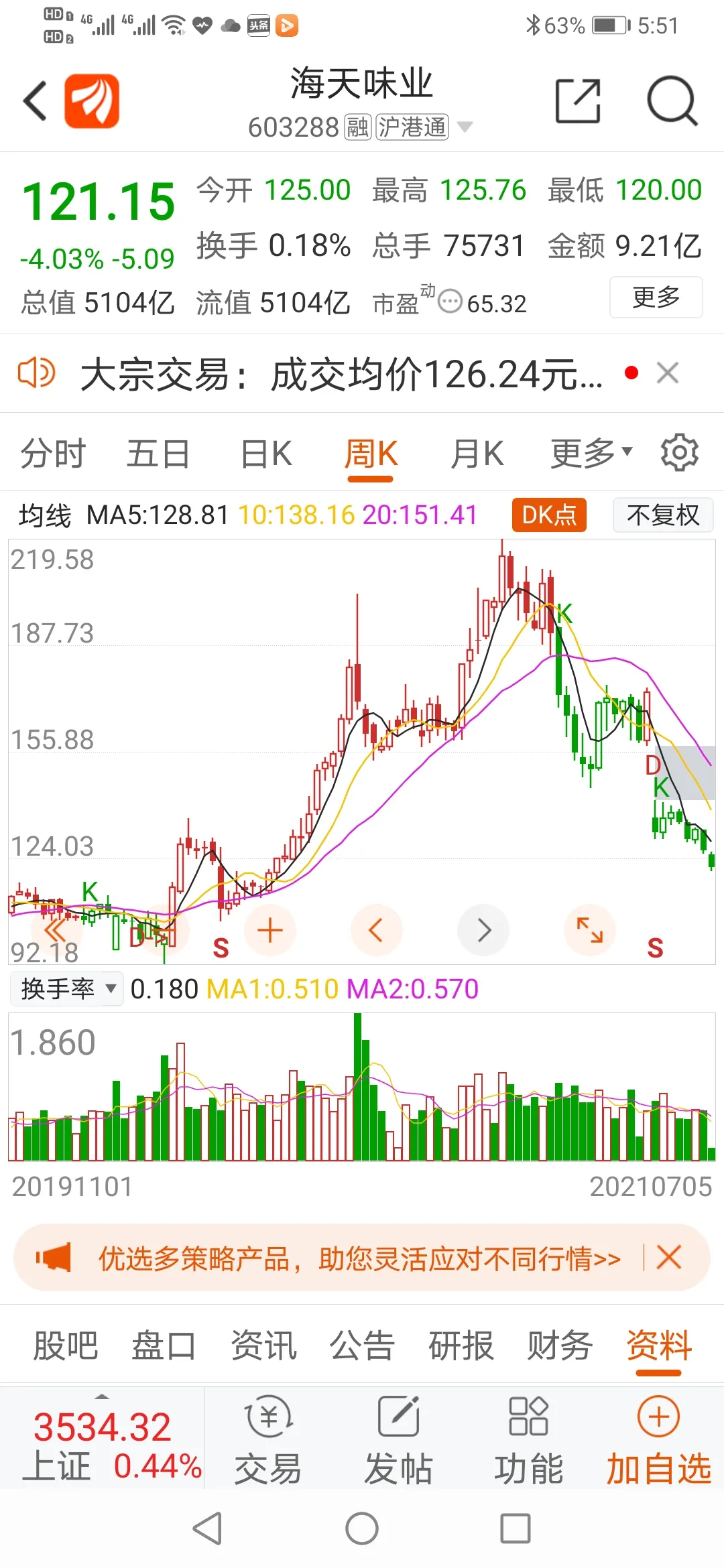Expand chart to fullscreen
Image resolution: width=724 pixels, height=1568 pixels.
click(590, 930)
